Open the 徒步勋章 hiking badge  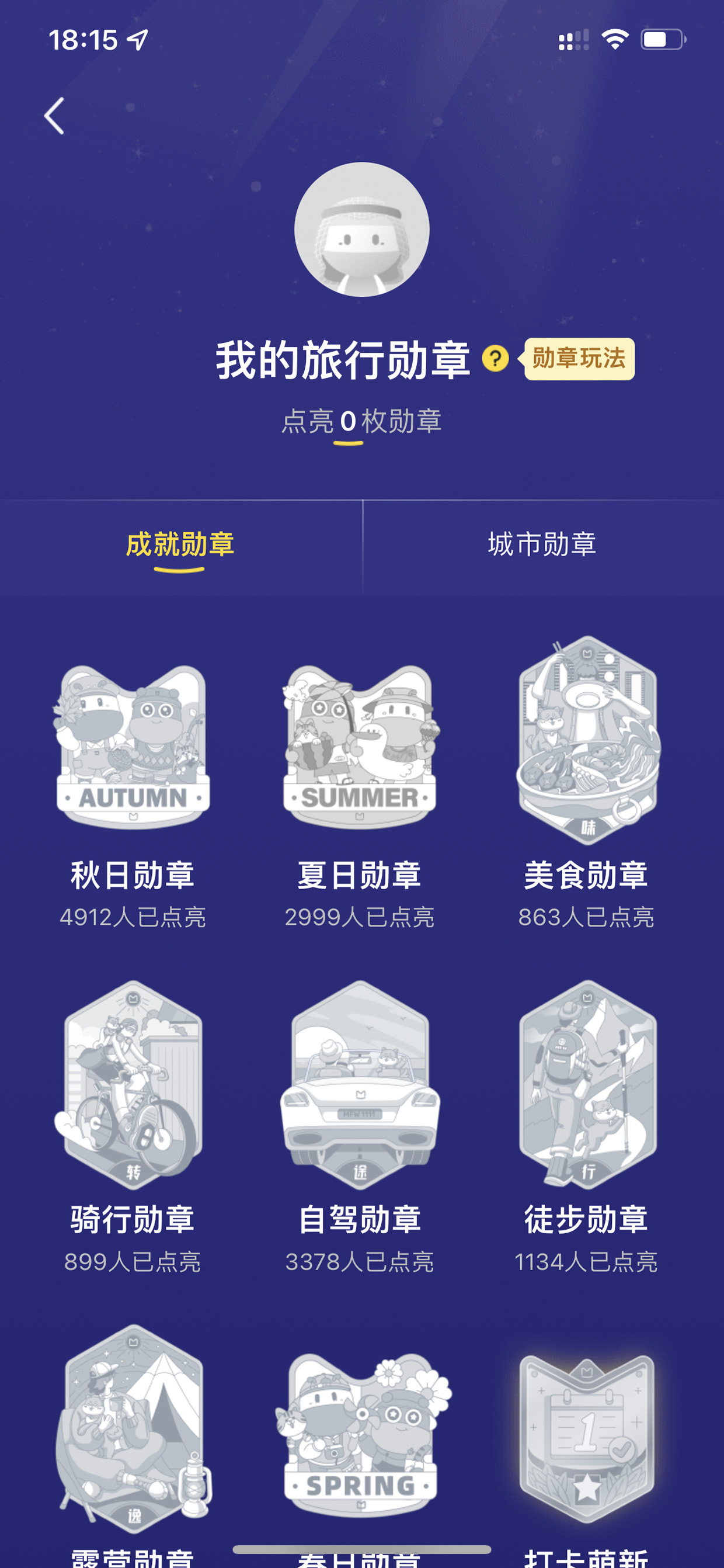pos(587,1085)
